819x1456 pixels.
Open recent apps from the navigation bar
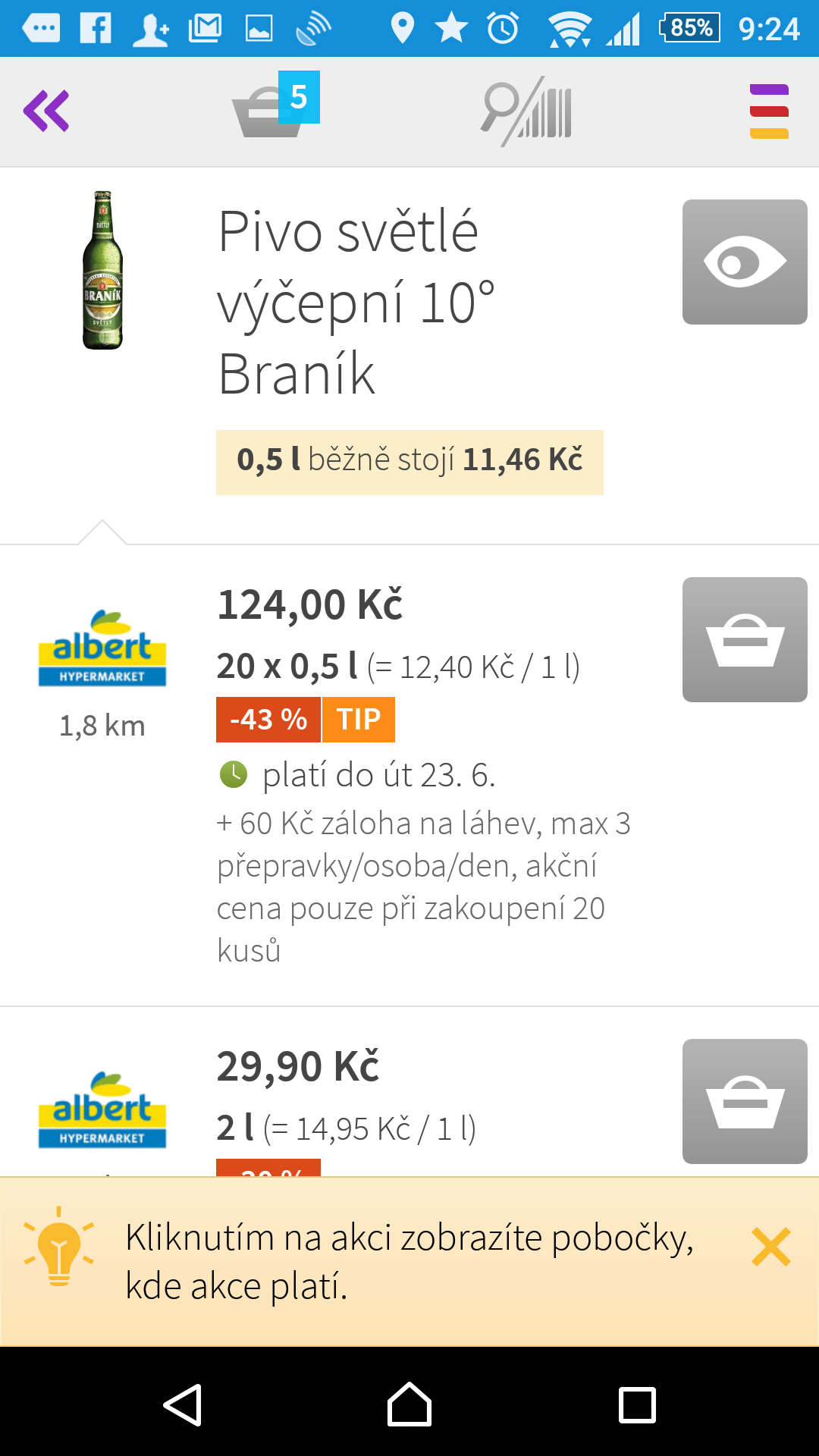tap(637, 1405)
